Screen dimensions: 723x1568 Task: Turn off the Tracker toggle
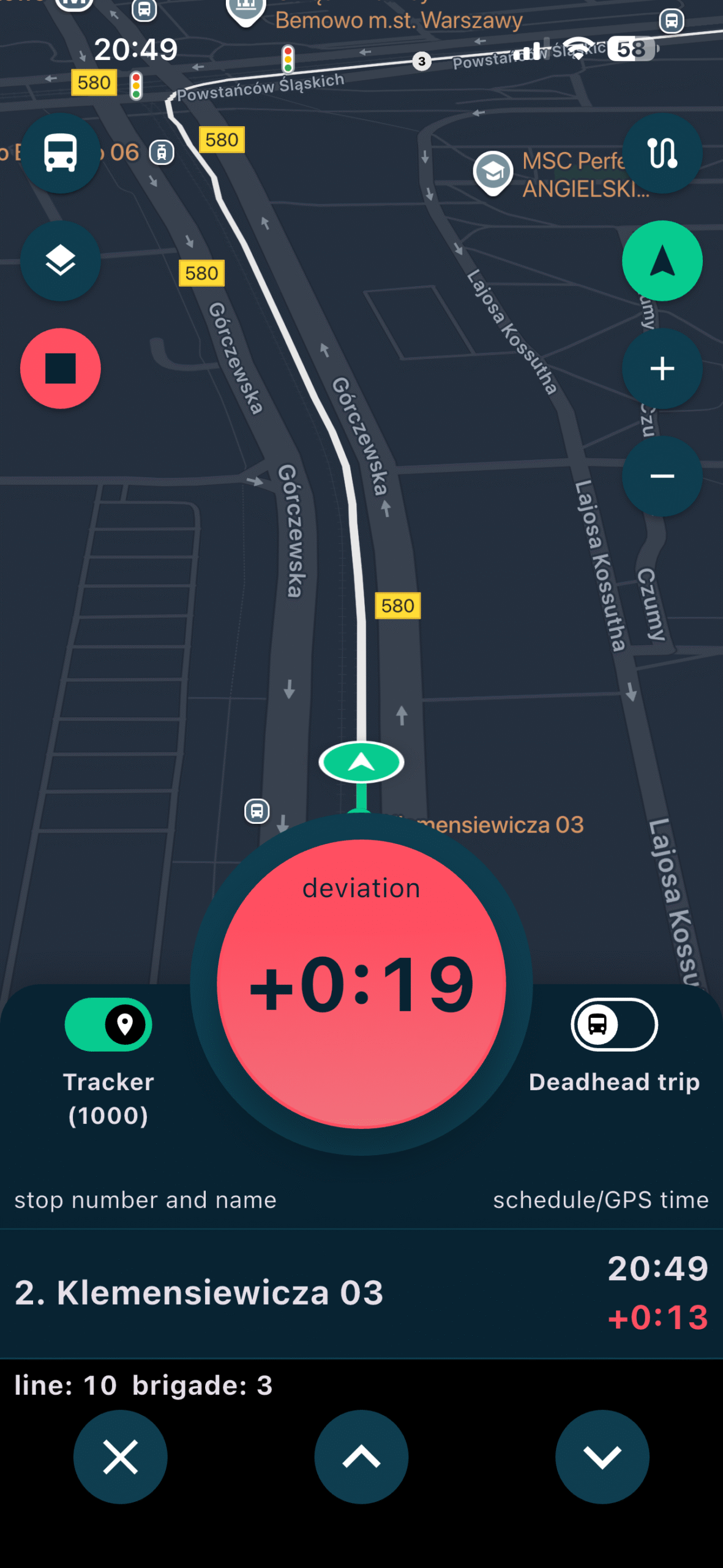coord(108,1025)
